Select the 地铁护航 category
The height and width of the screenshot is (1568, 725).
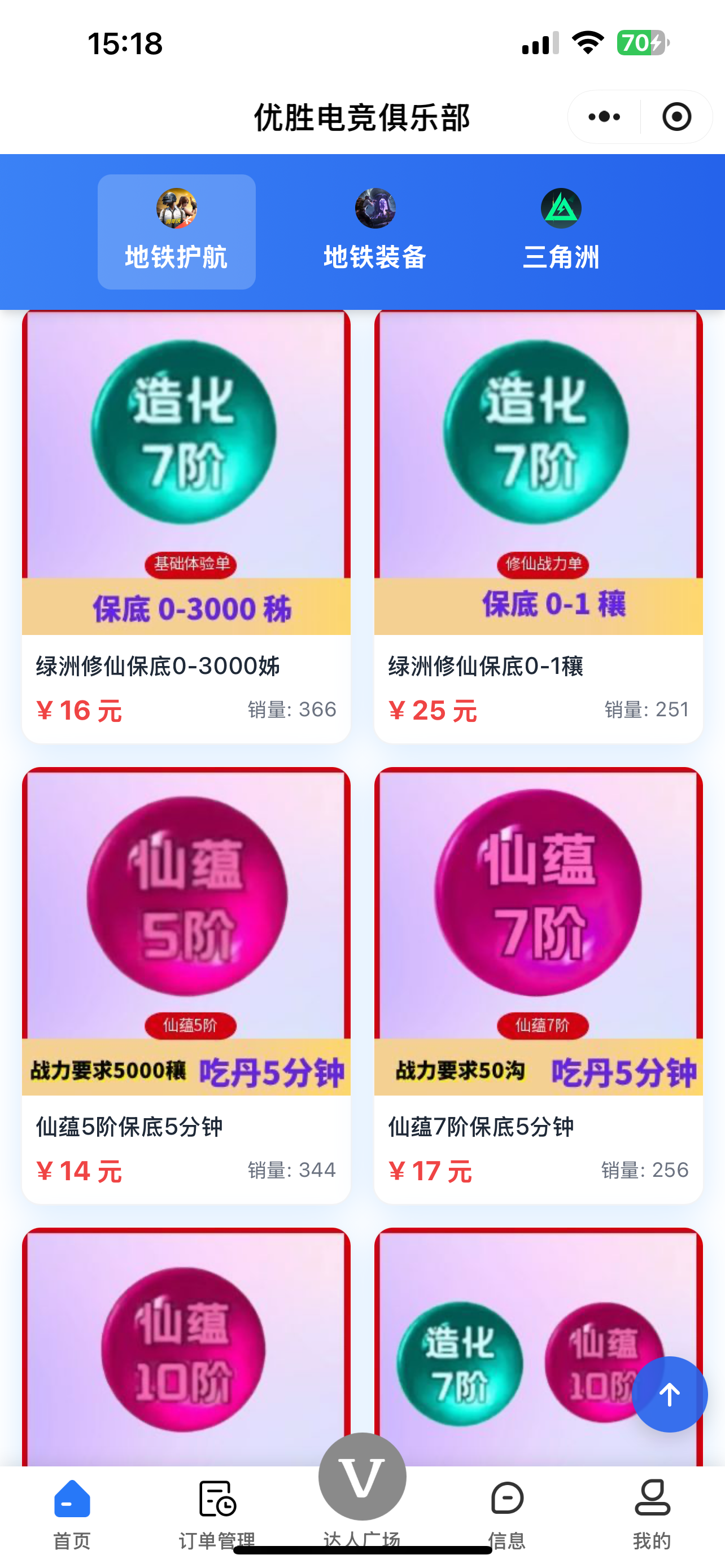click(x=177, y=232)
